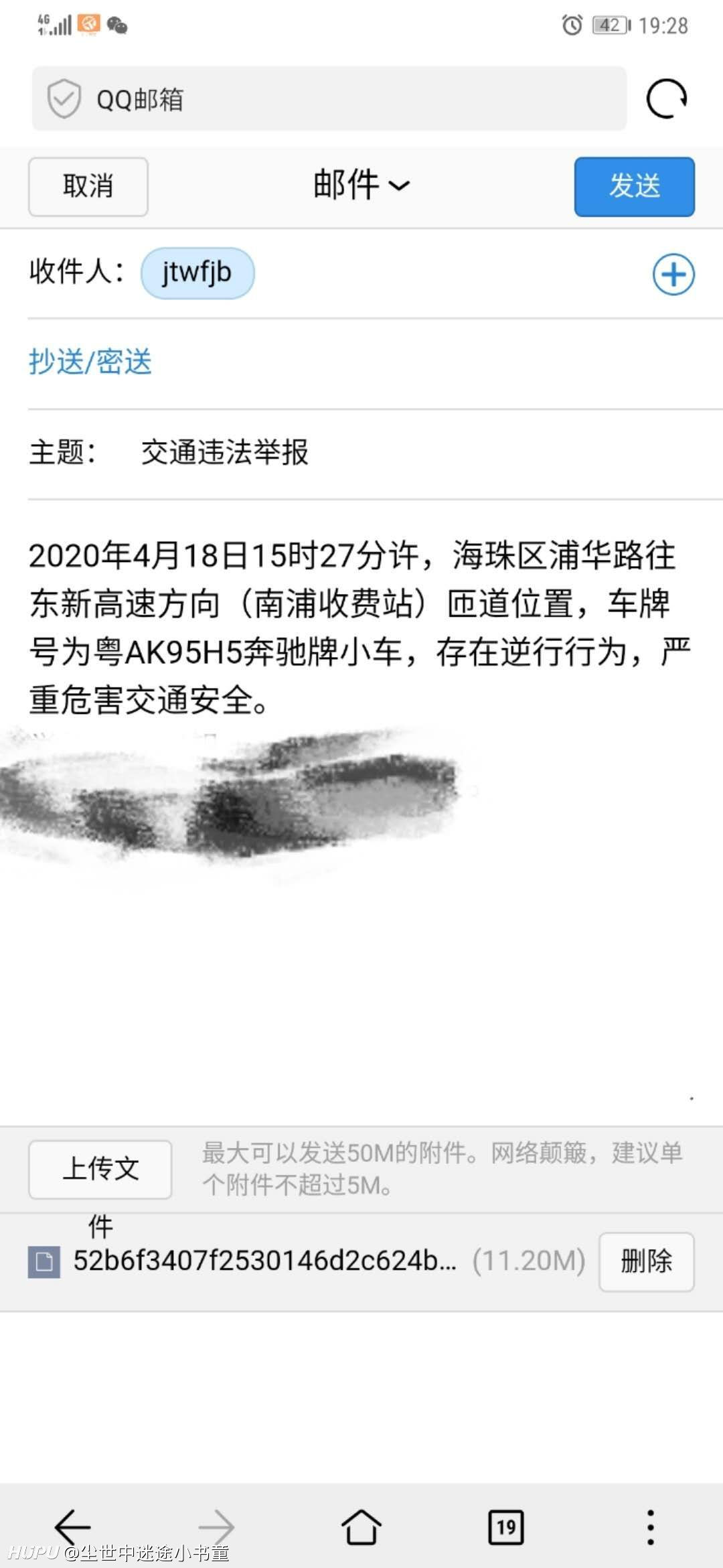The height and width of the screenshot is (1568, 723).
Task: Go to the browser home page
Action: [361, 1527]
